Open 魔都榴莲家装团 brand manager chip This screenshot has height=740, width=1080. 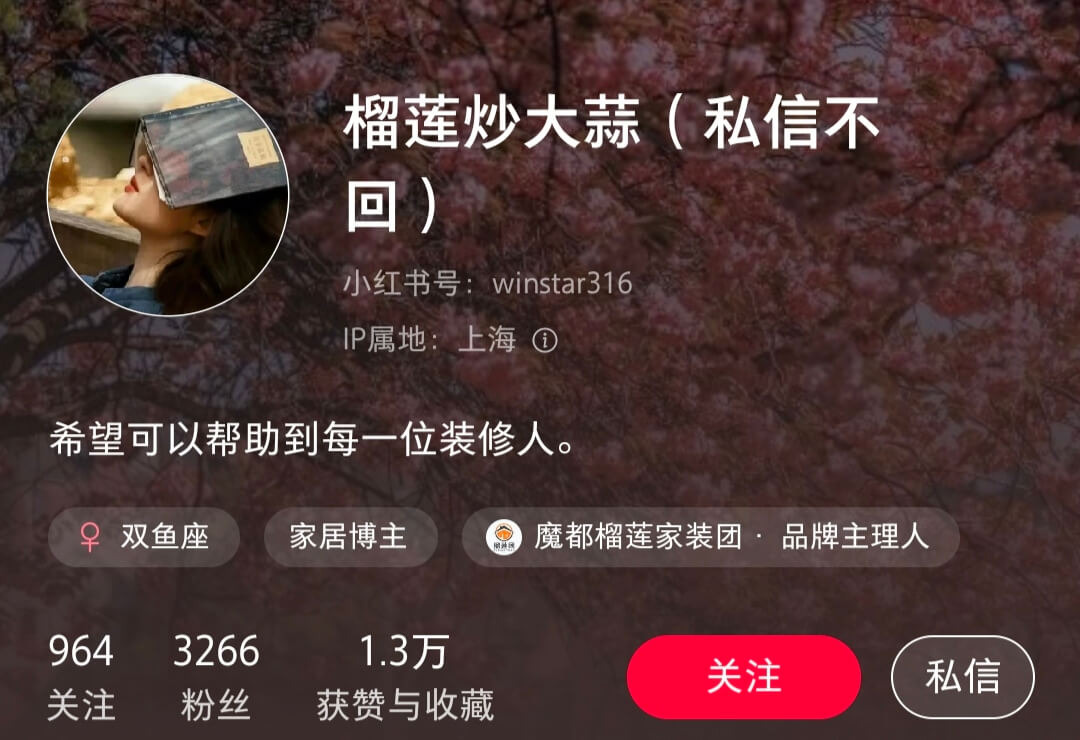(710, 537)
